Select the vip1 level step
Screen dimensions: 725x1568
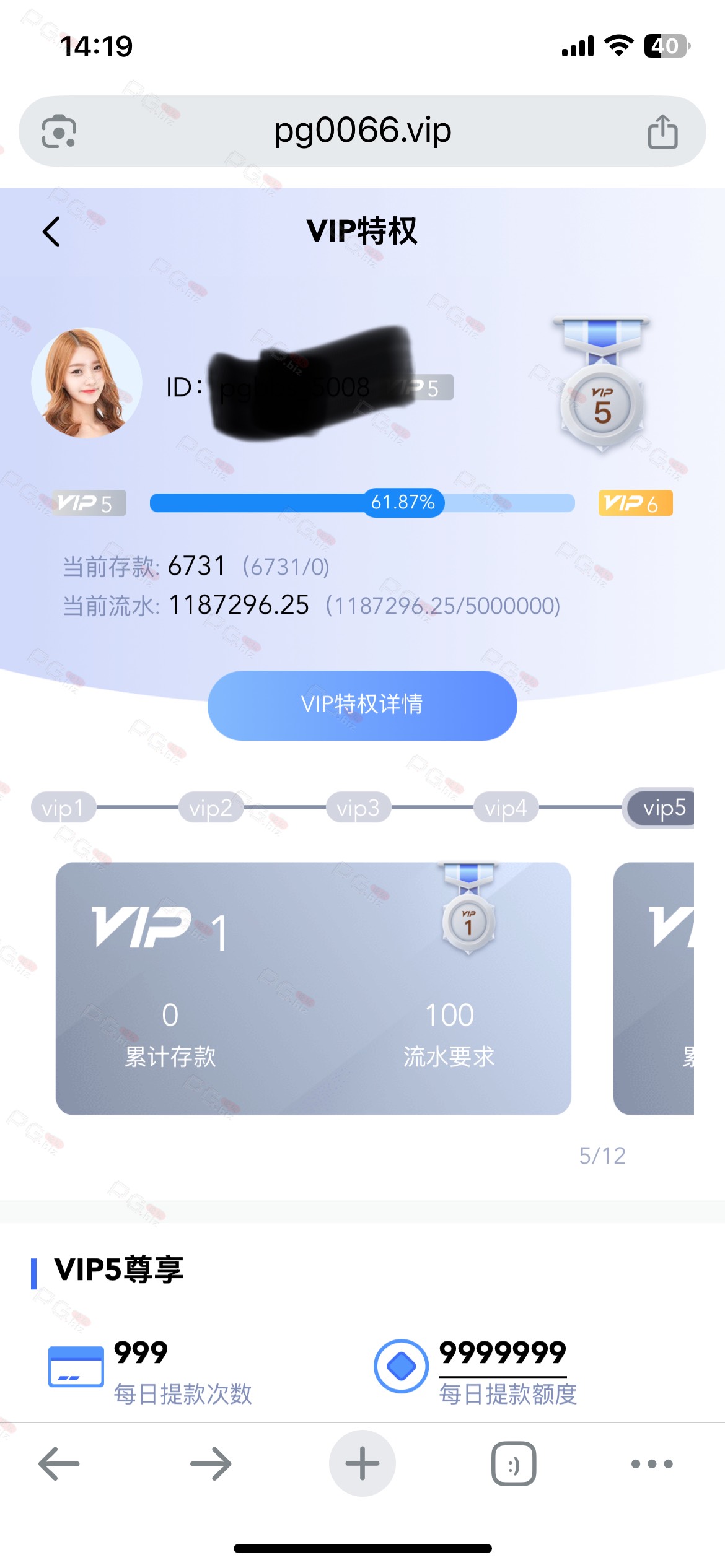(63, 808)
